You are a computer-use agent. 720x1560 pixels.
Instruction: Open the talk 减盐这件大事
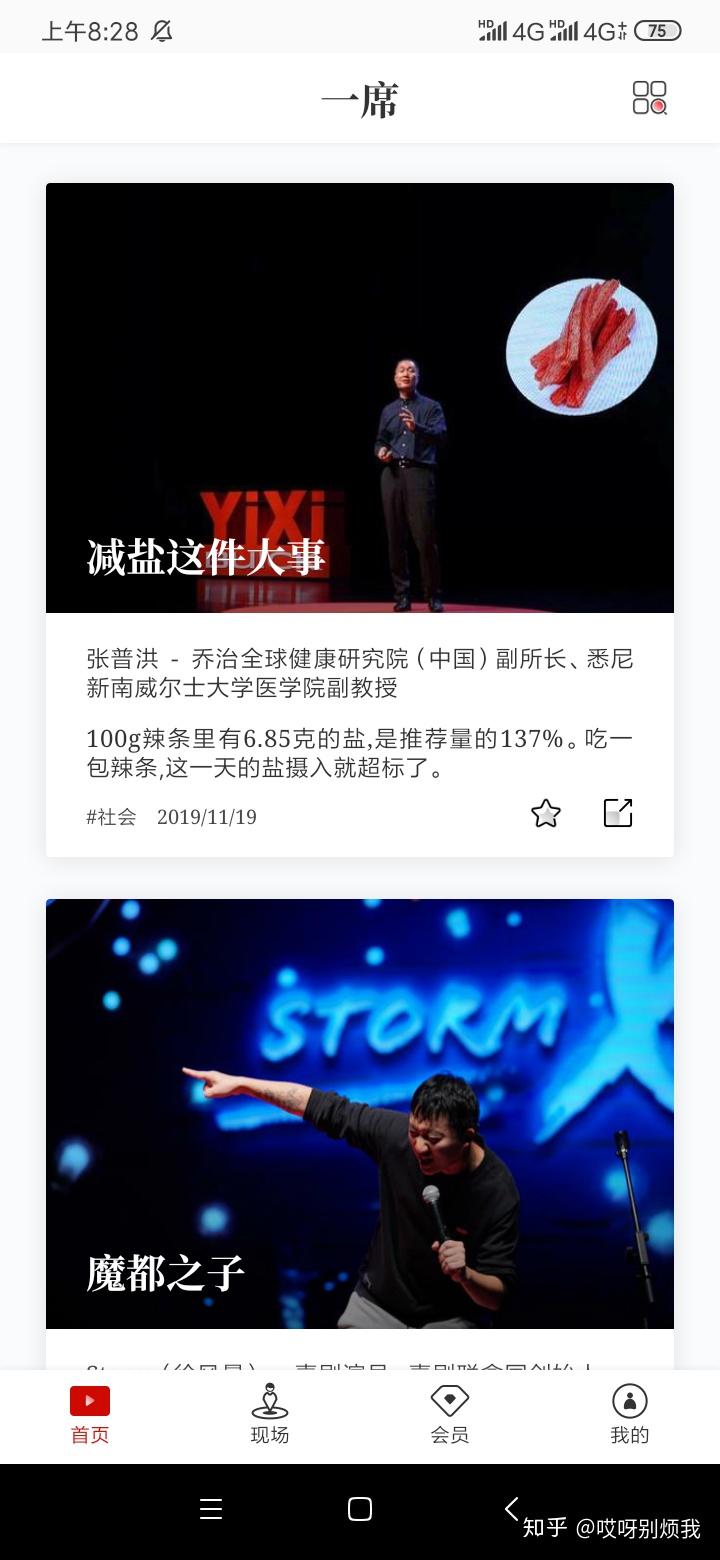(x=359, y=398)
